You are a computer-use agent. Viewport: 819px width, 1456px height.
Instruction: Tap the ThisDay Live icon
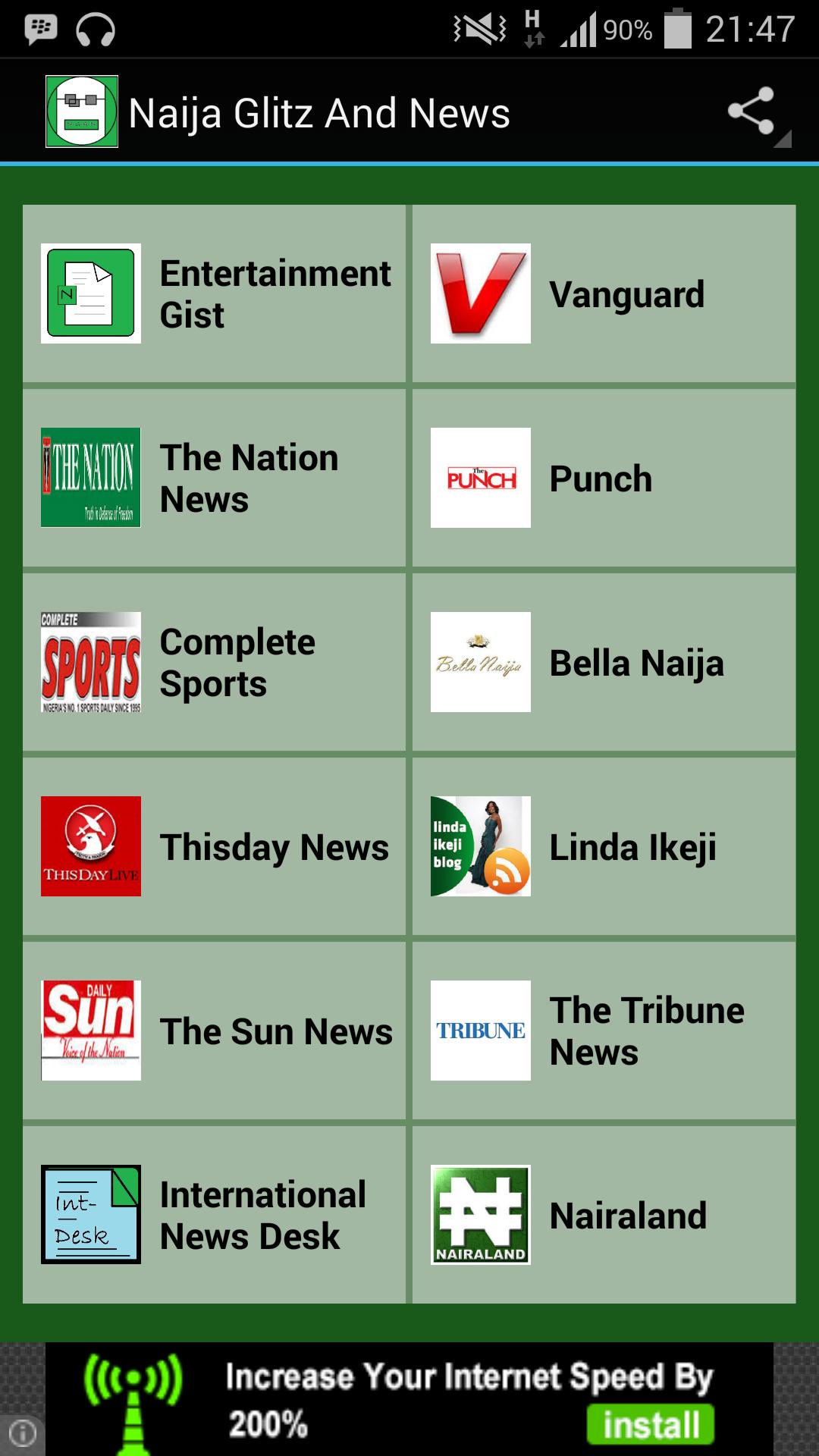[90, 847]
